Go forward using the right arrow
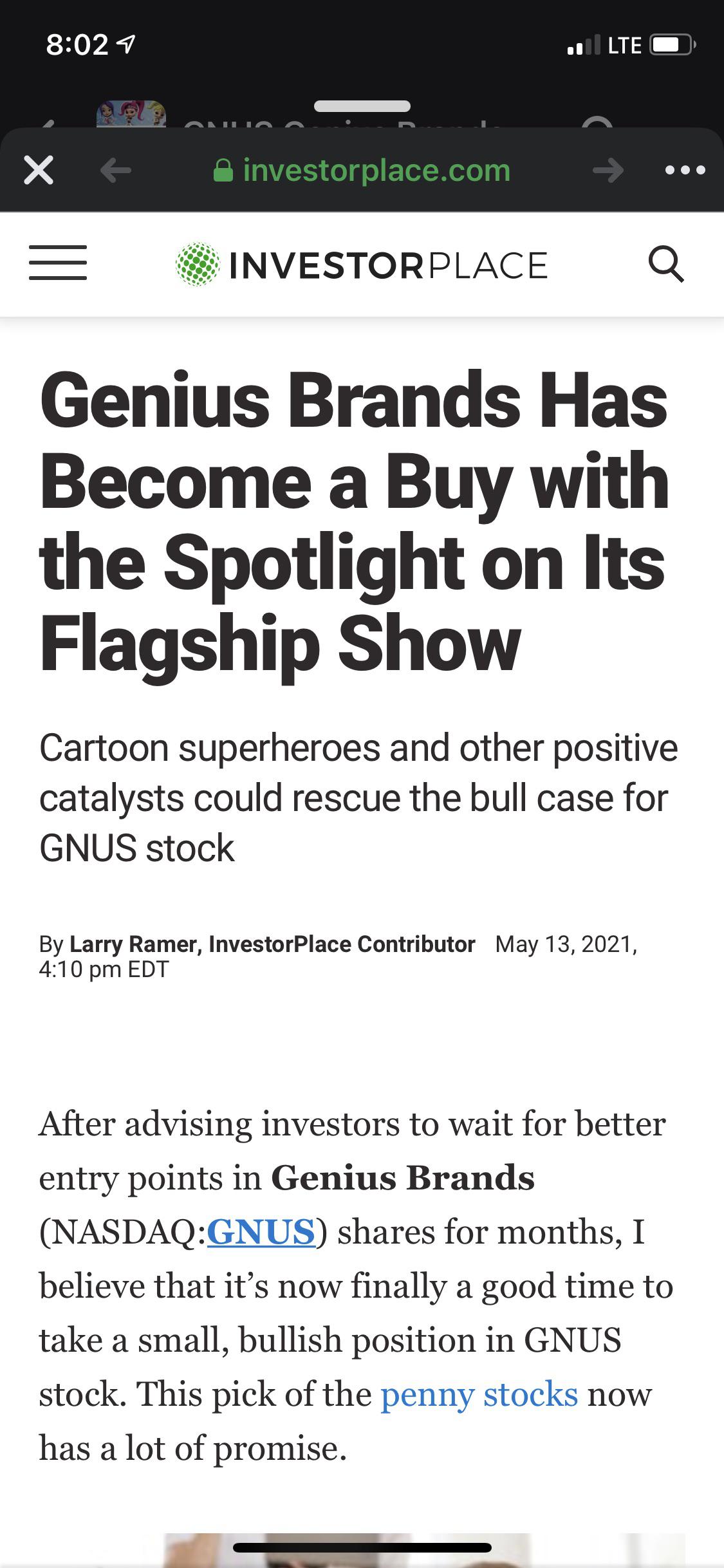The height and width of the screenshot is (1568, 724). pos(606,169)
